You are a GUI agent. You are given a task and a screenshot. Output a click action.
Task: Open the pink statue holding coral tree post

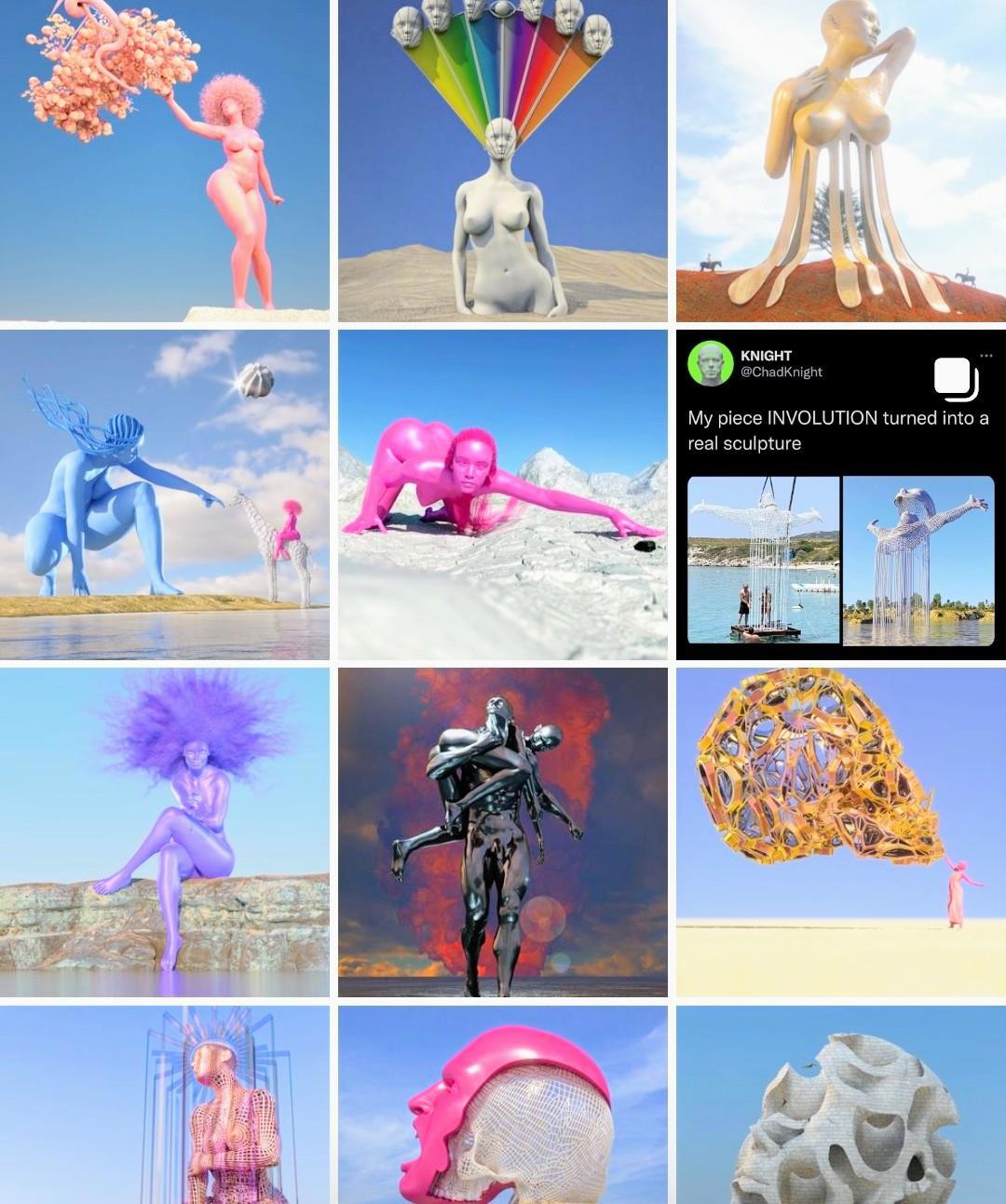pyautogui.click(x=164, y=160)
